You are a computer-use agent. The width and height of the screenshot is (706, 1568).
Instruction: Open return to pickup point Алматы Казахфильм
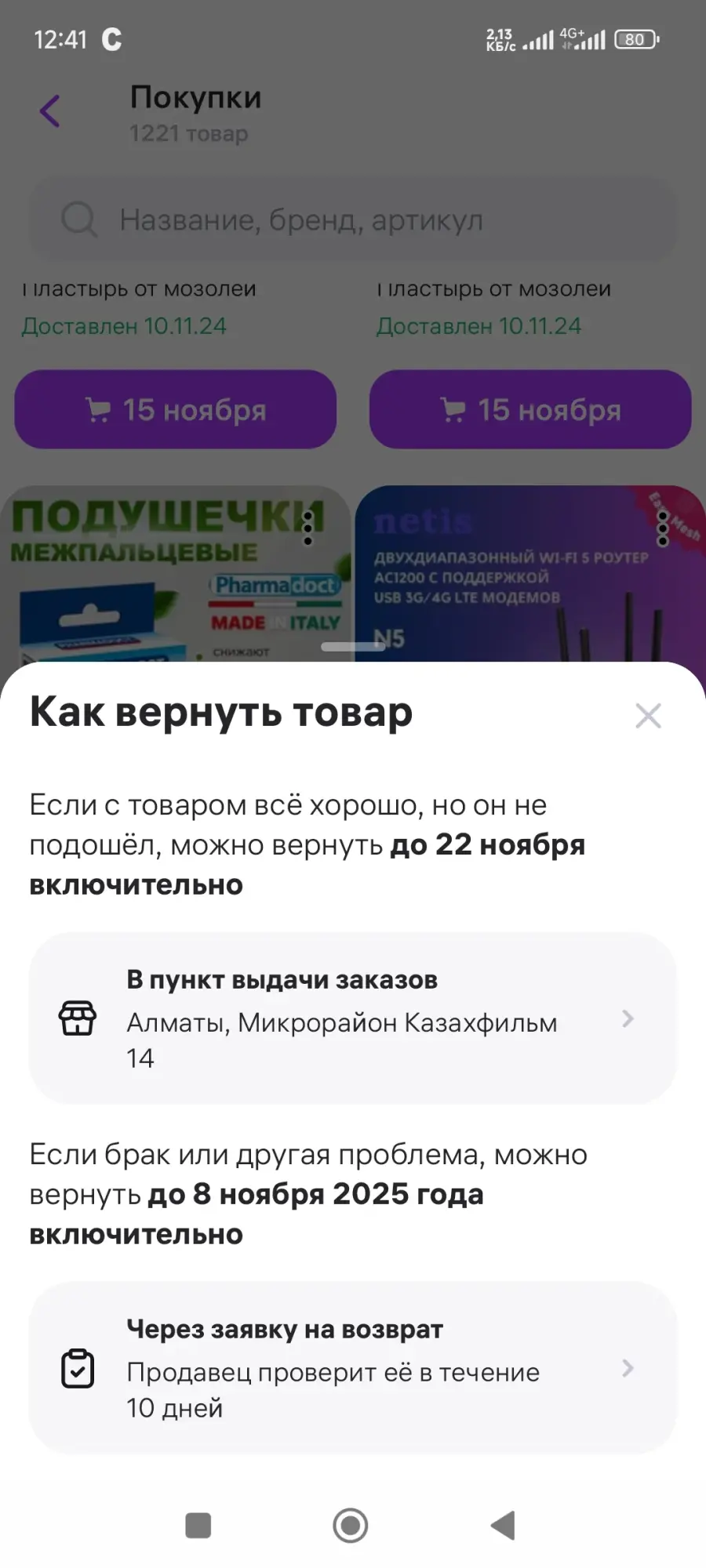pos(352,1018)
